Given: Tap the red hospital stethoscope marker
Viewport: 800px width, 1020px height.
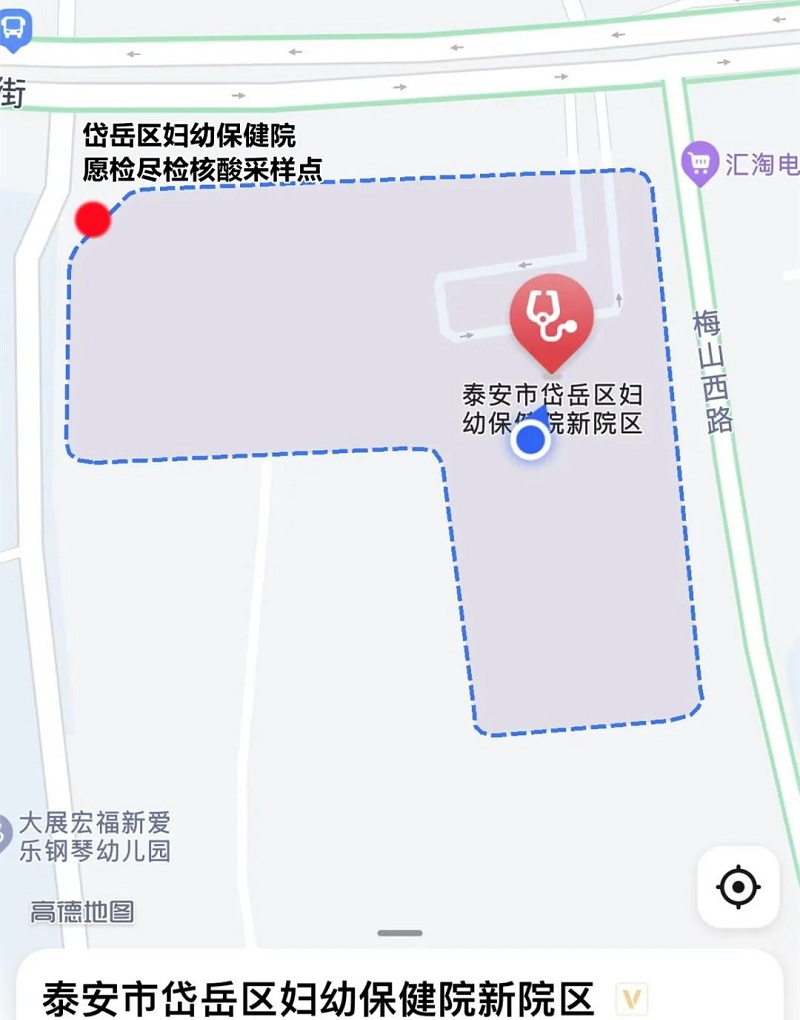Looking at the screenshot, I should (551, 315).
